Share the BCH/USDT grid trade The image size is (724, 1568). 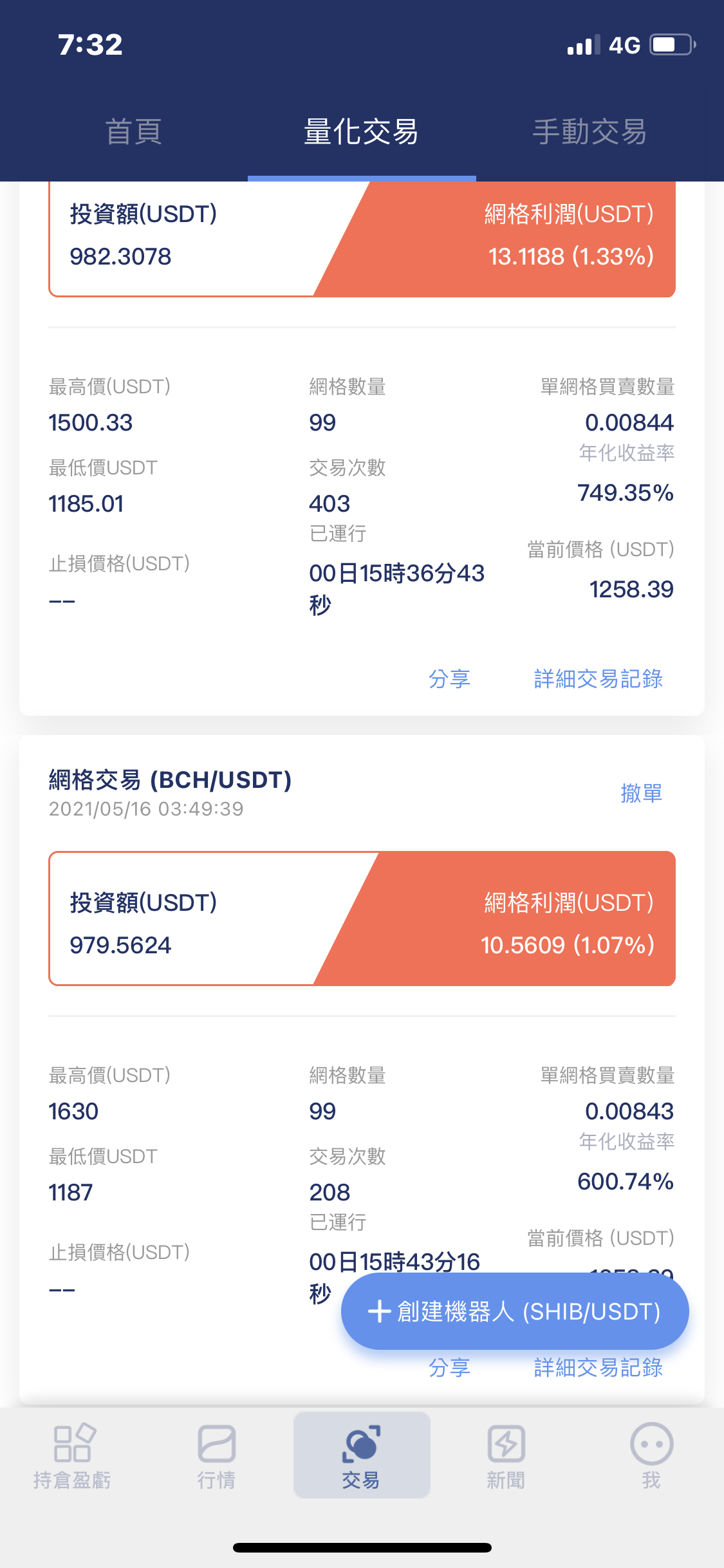449,1367
